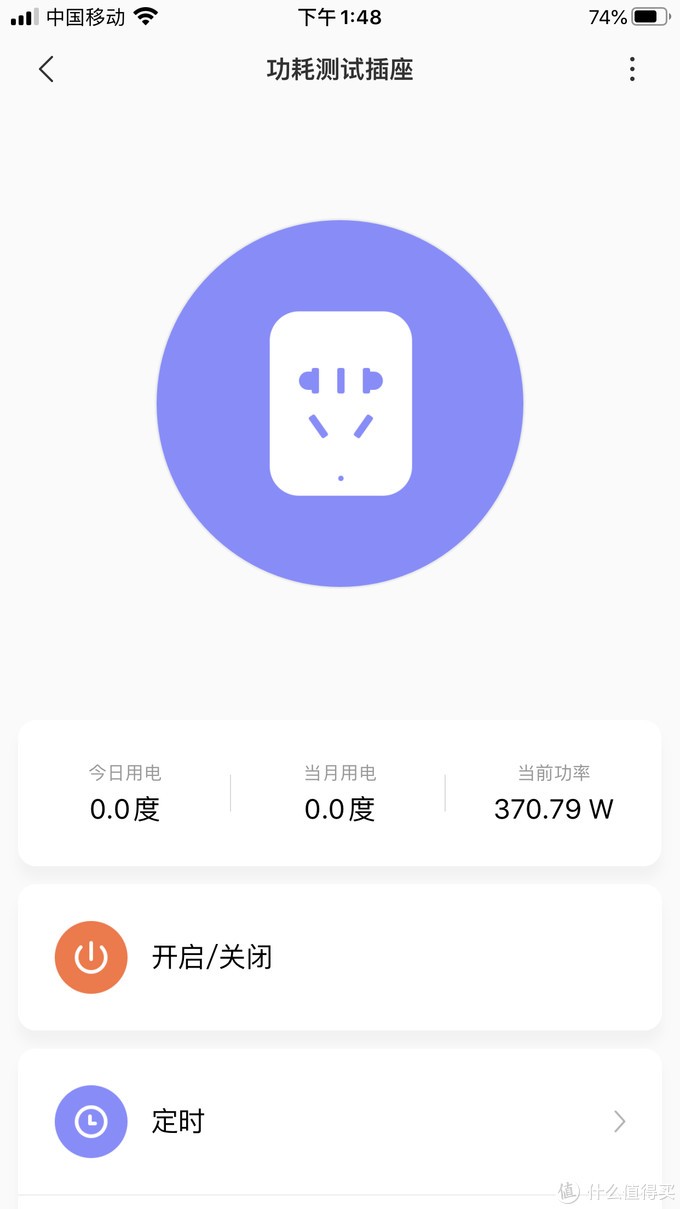
Task: Go back from the 功耗测试插座 page
Action: (46, 69)
